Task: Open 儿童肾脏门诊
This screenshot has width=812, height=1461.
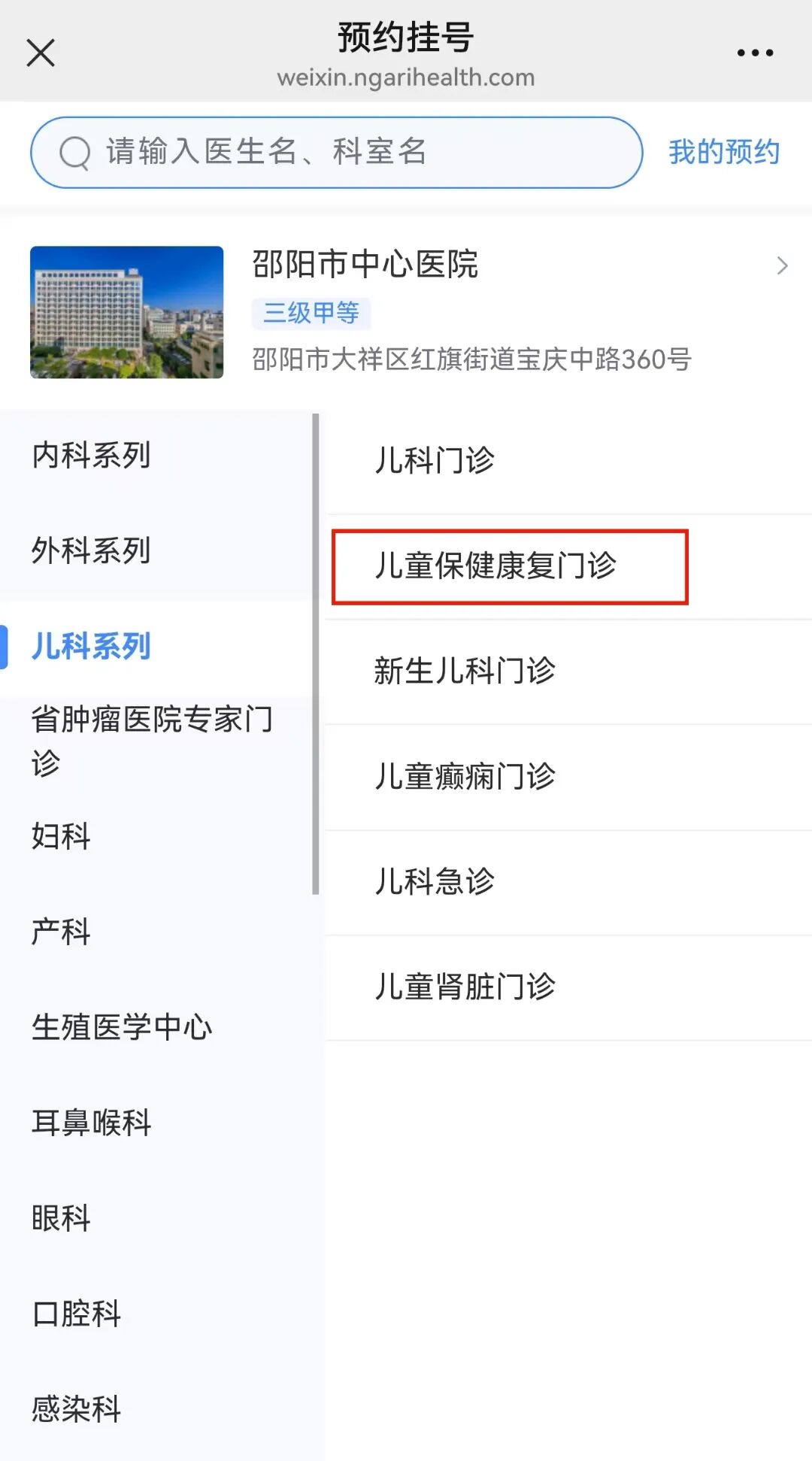Action: [568, 987]
